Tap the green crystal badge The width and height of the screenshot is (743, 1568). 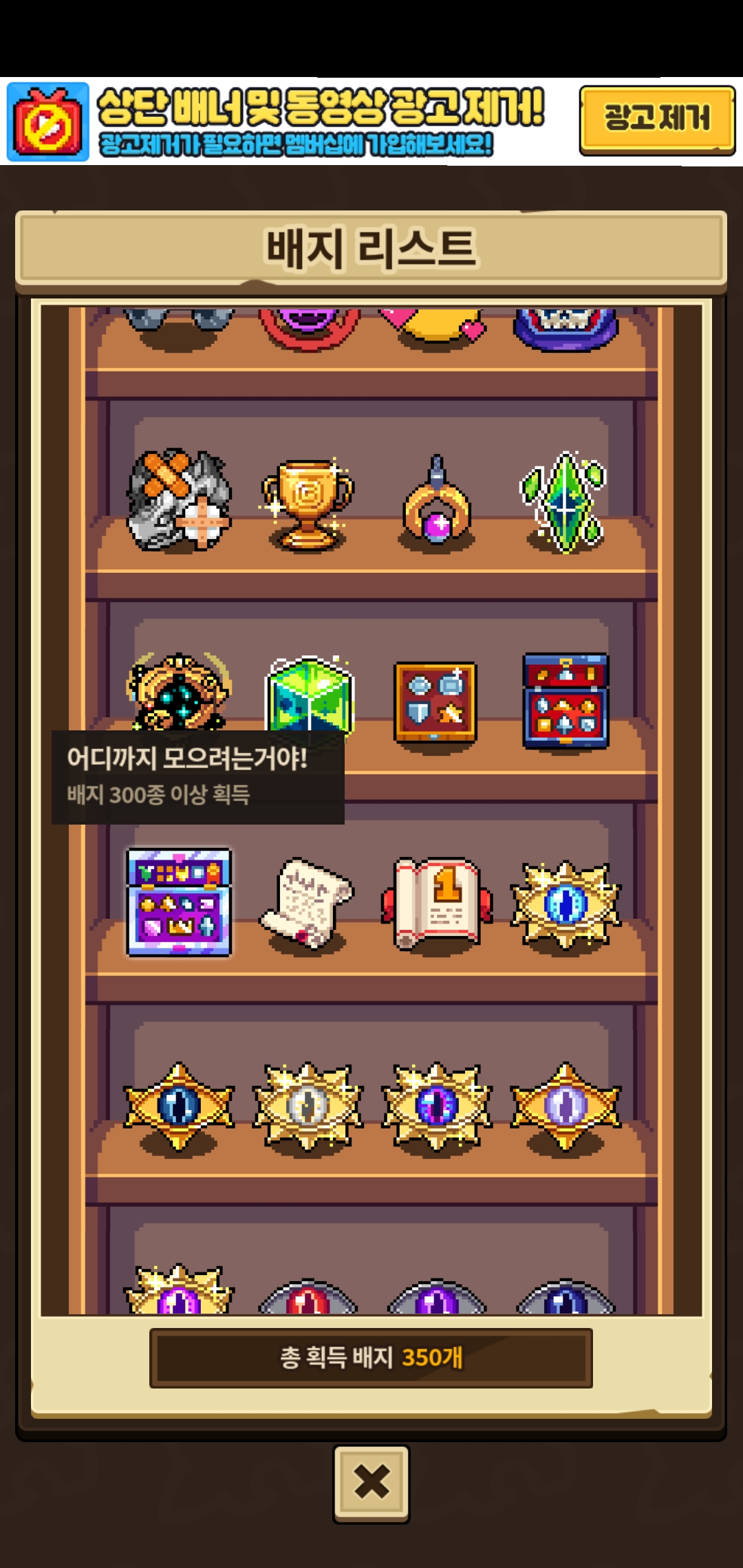click(566, 502)
